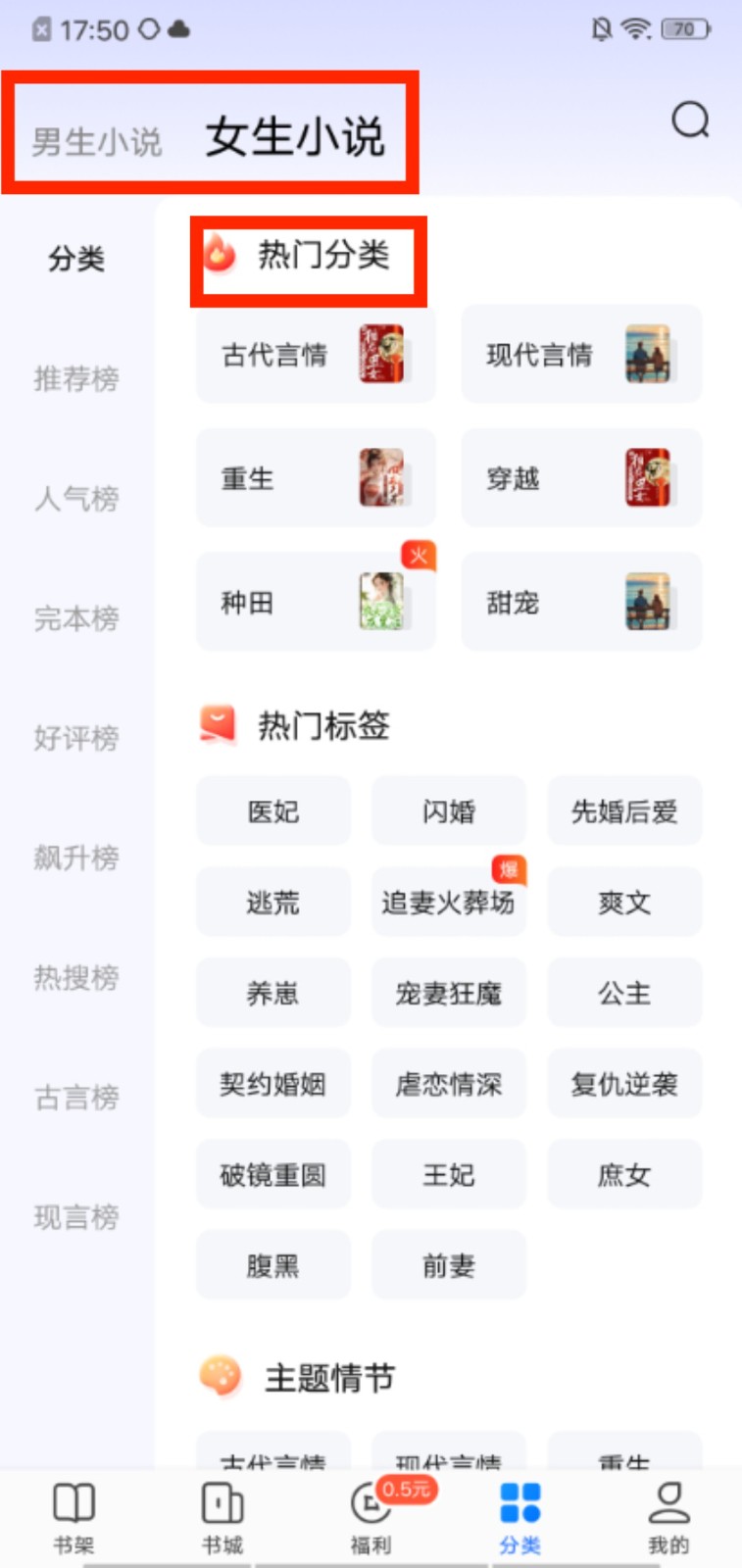Viewport: 742px width, 1568px height.
Task: Open the 重生 category card
Action: click(x=316, y=478)
